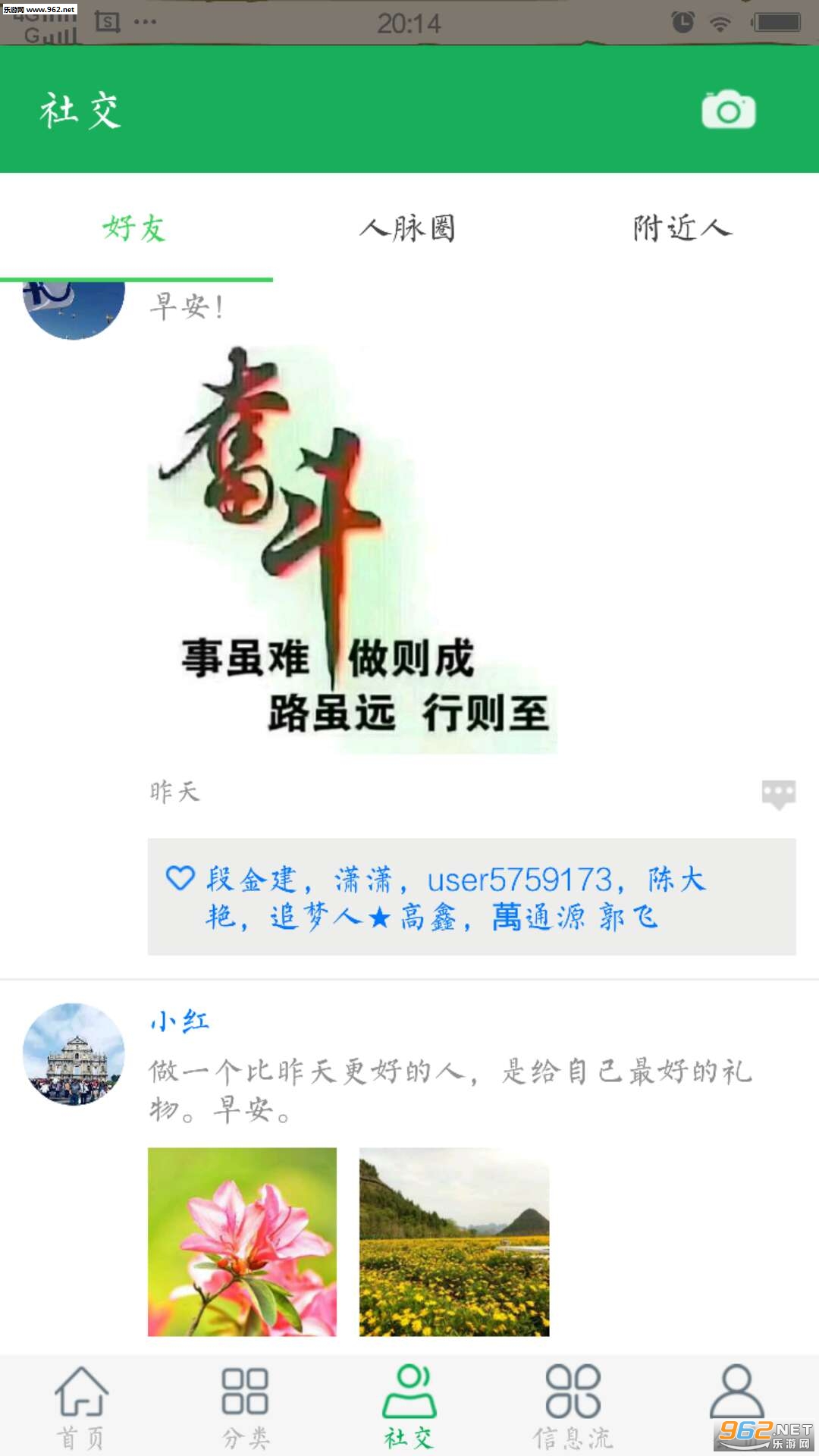
Task: Open the 分类 tab
Action: (x=245, y=1407)
